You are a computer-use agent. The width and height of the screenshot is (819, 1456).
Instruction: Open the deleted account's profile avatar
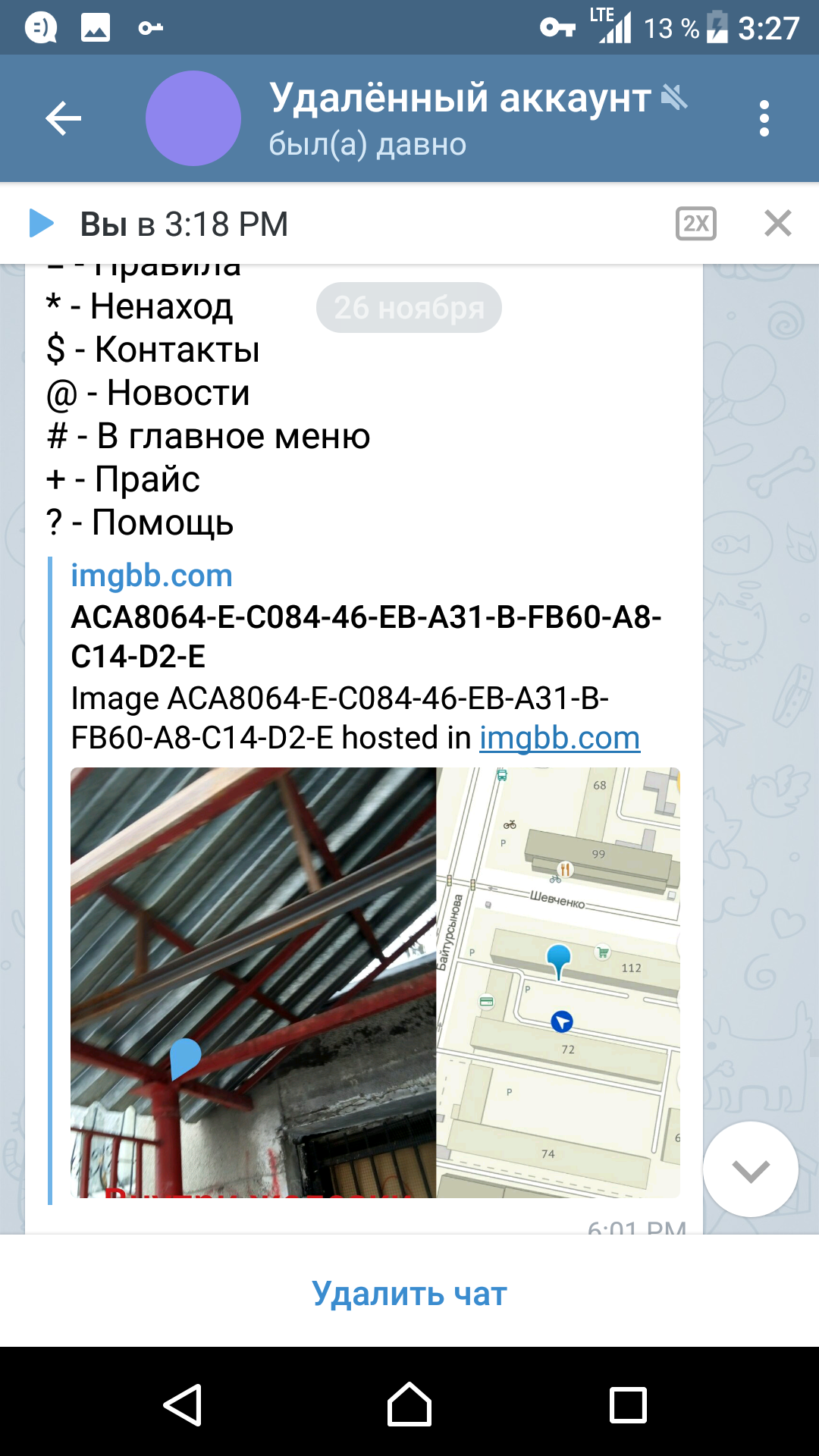click(x=193, y=118)
